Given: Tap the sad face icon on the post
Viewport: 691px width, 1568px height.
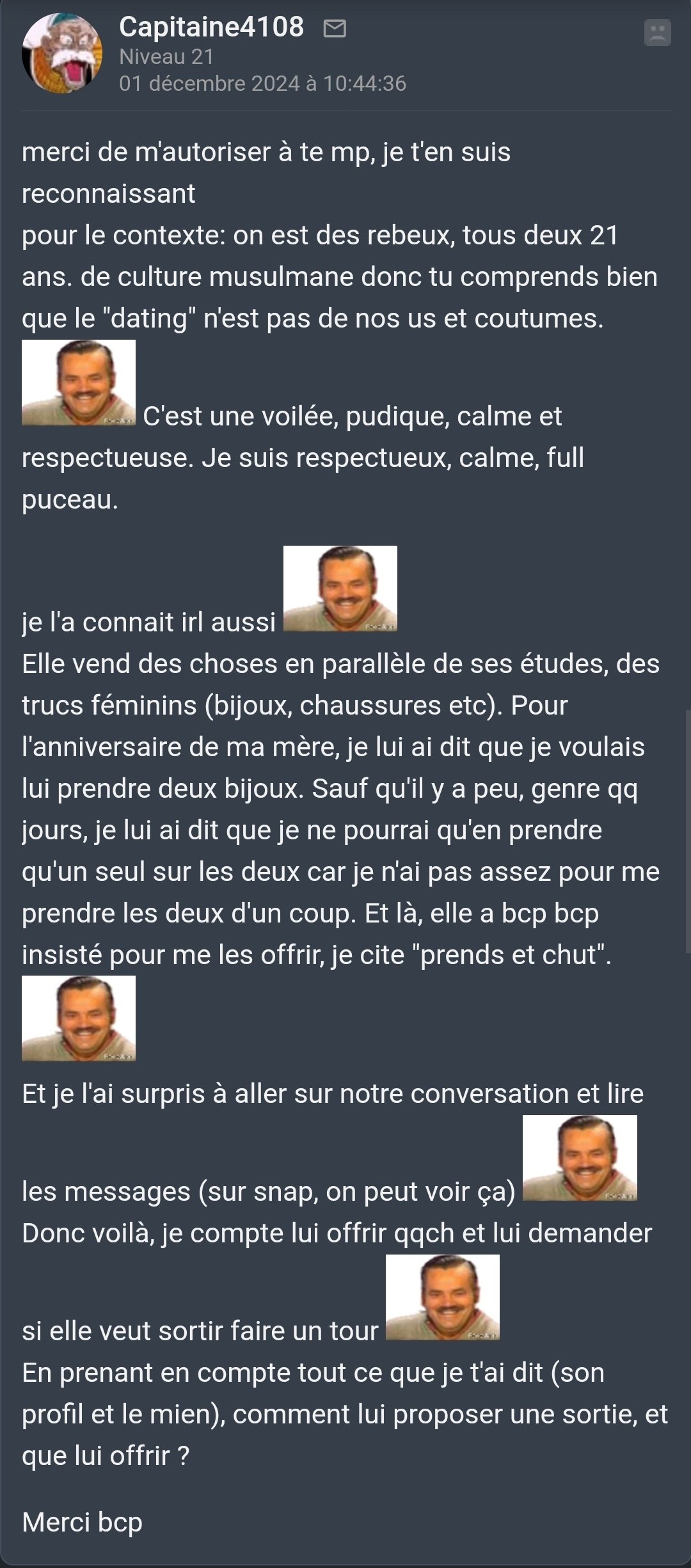Looking at the screenshot, I should (657, 32).
